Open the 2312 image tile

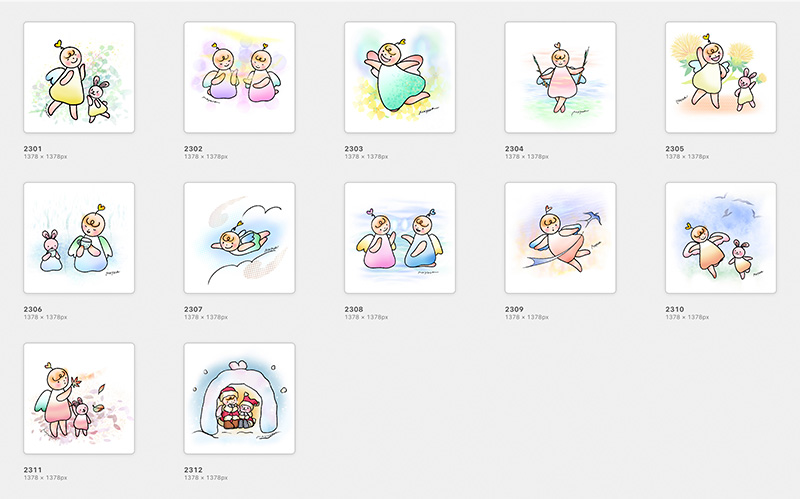pos(239,398)
